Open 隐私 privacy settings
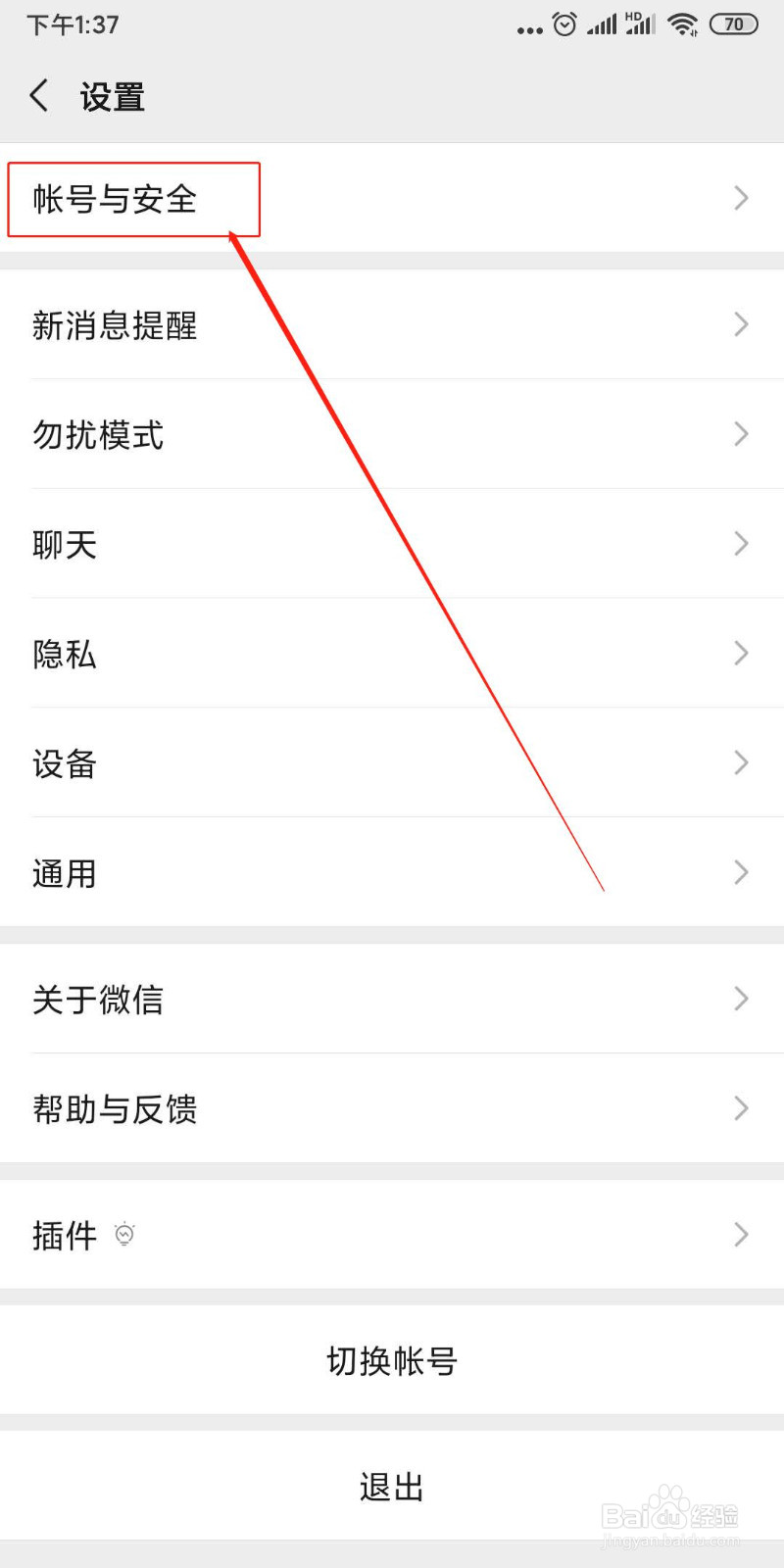 coord(64,654)
